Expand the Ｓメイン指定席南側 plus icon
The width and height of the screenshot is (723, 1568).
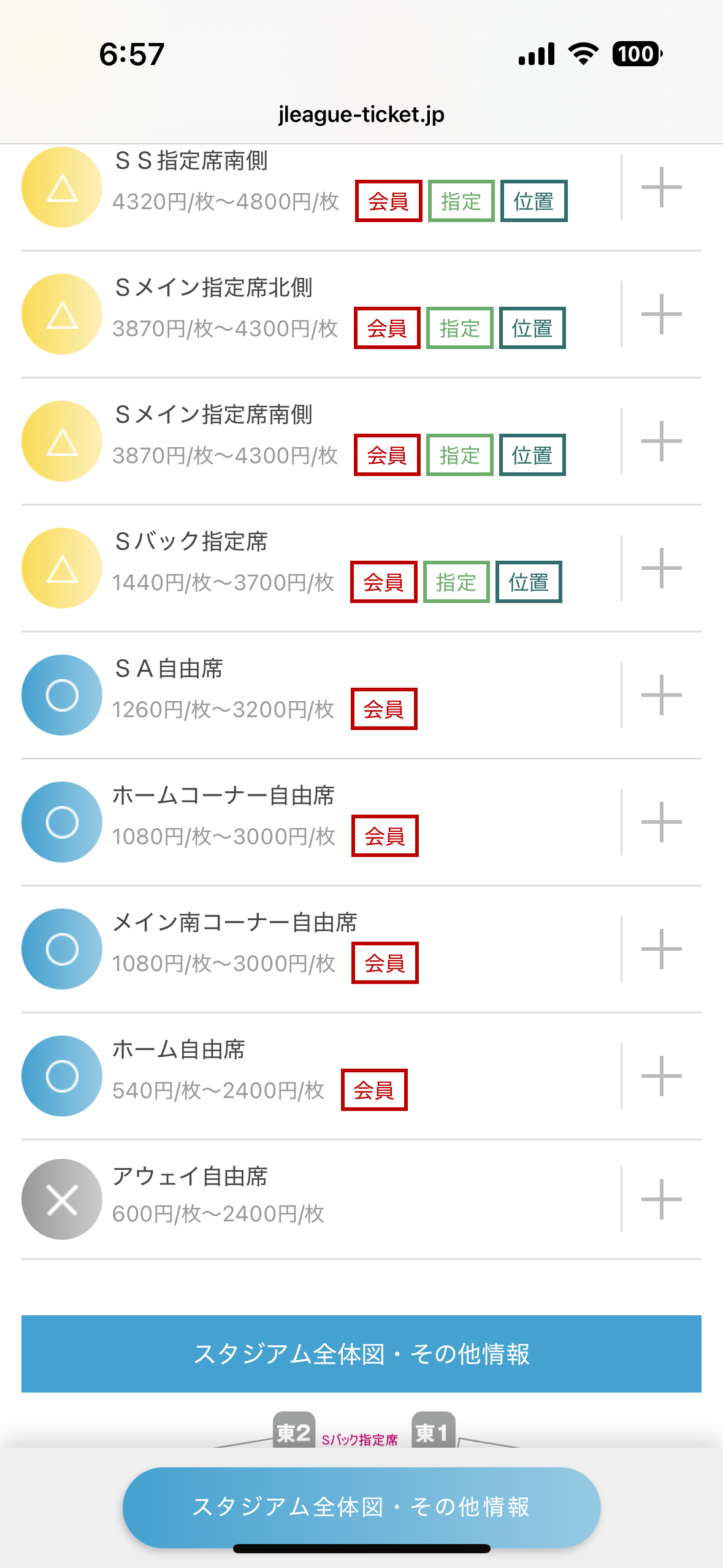click(661, 441)
